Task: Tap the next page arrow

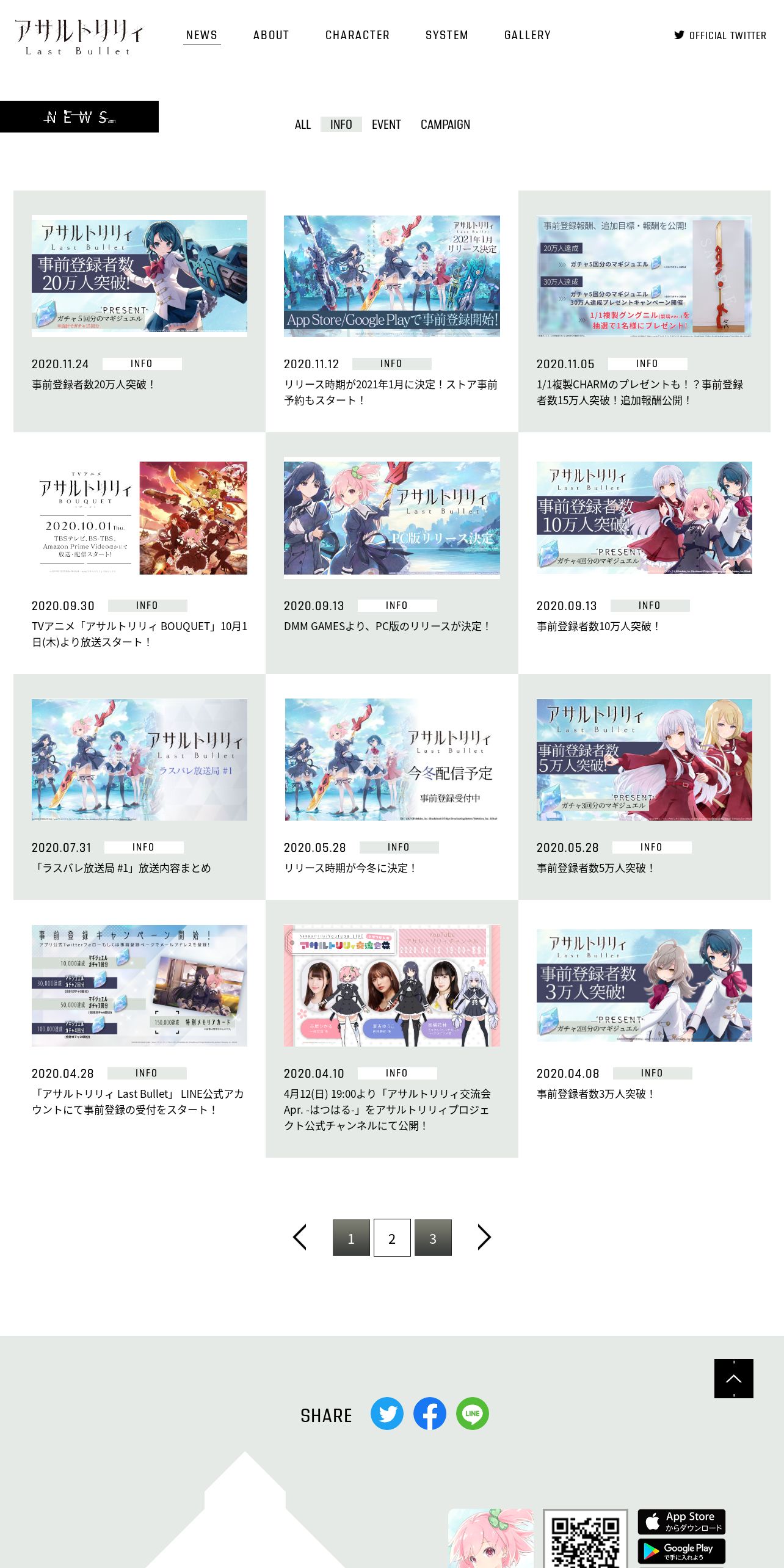Action: coord(484,1238)
